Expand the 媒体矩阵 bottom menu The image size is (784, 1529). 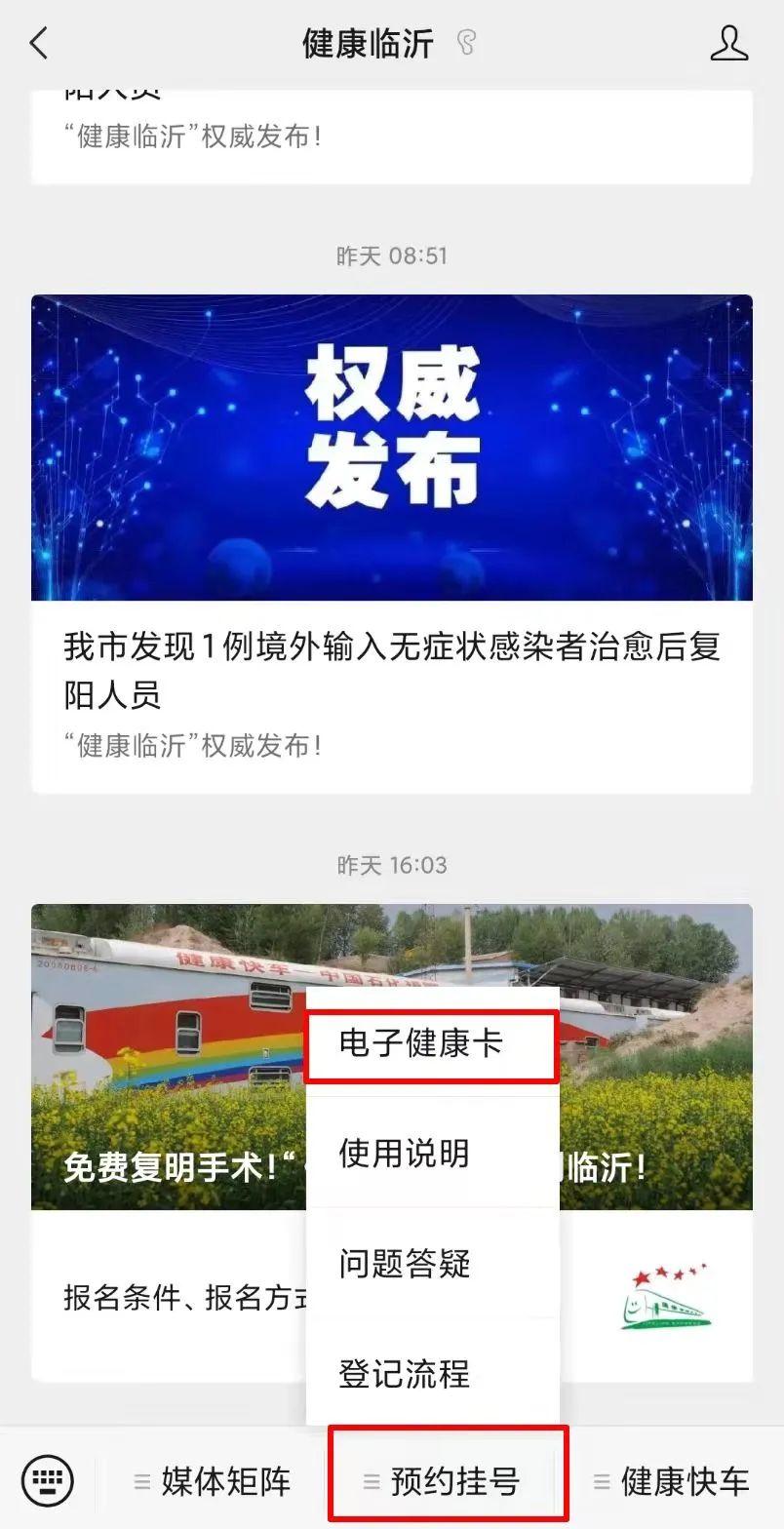215,1482
